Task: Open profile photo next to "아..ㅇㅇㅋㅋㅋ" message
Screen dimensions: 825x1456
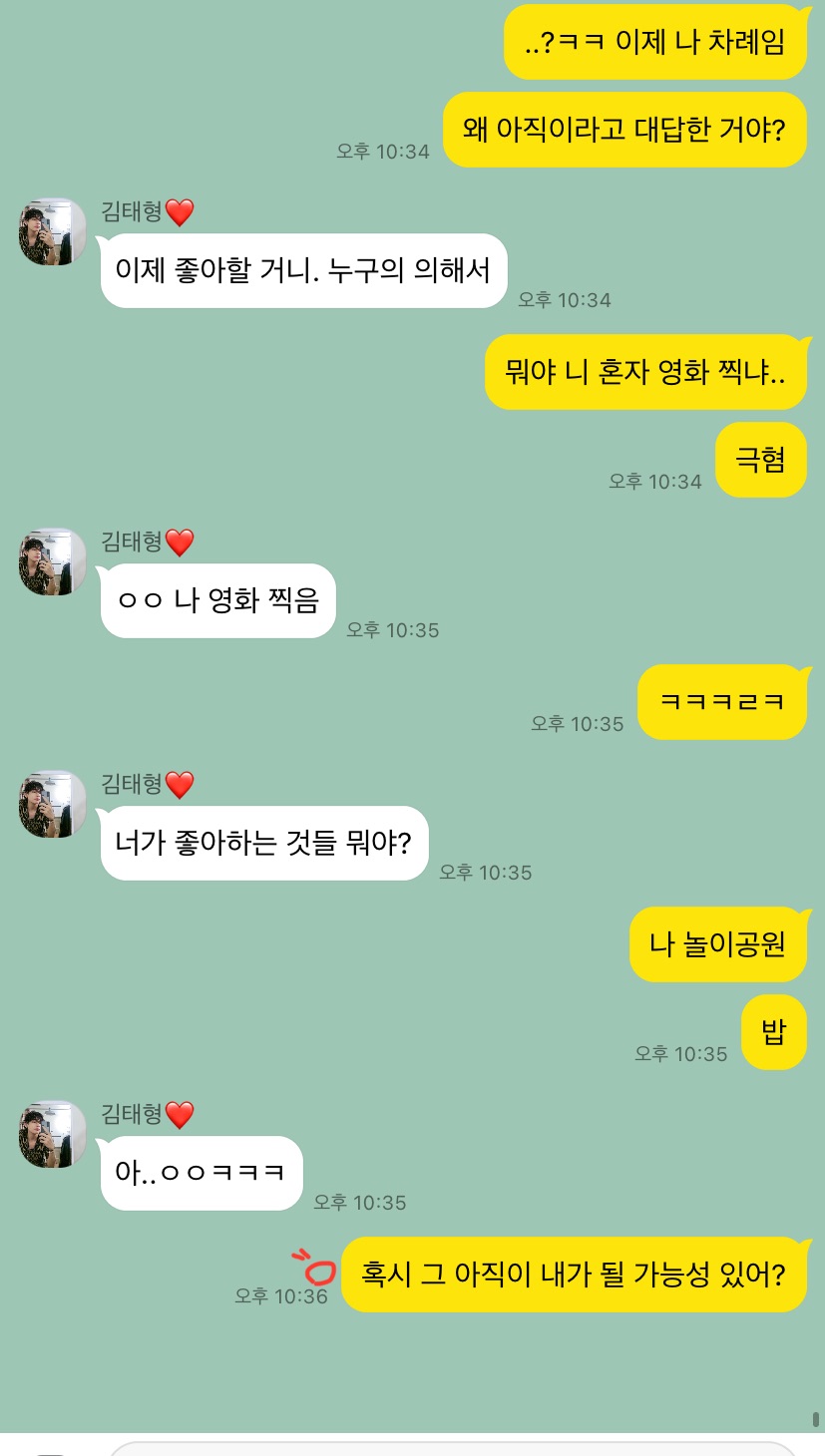Action: click(x=53, y=1134)
